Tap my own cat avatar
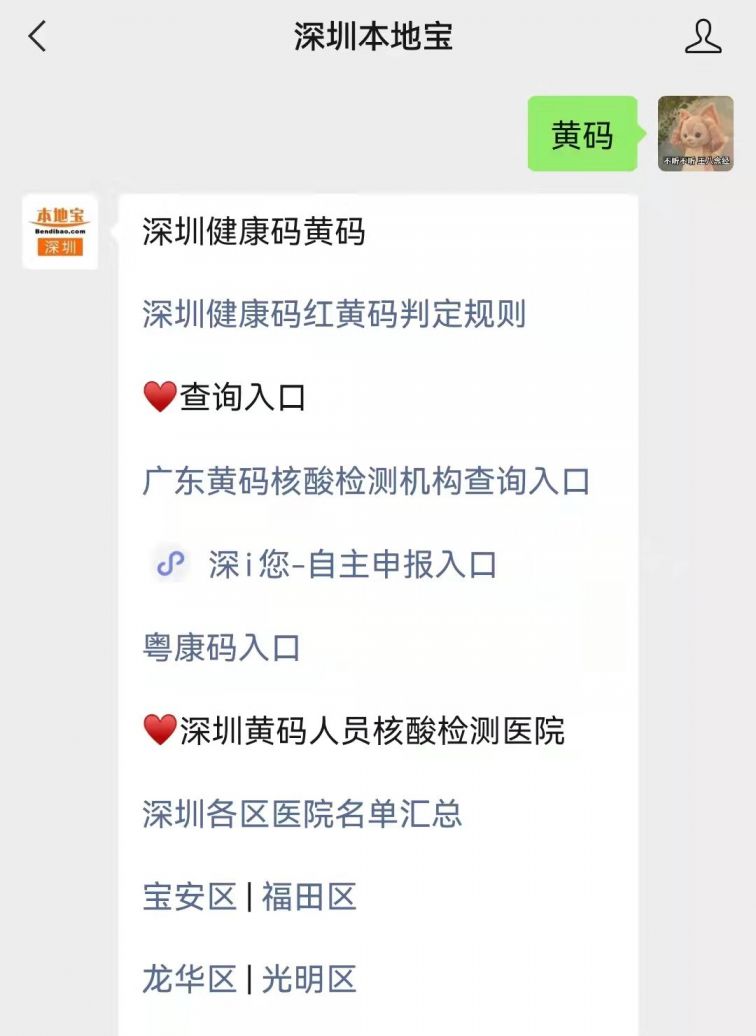756x1036 pixels. [695, 133]
